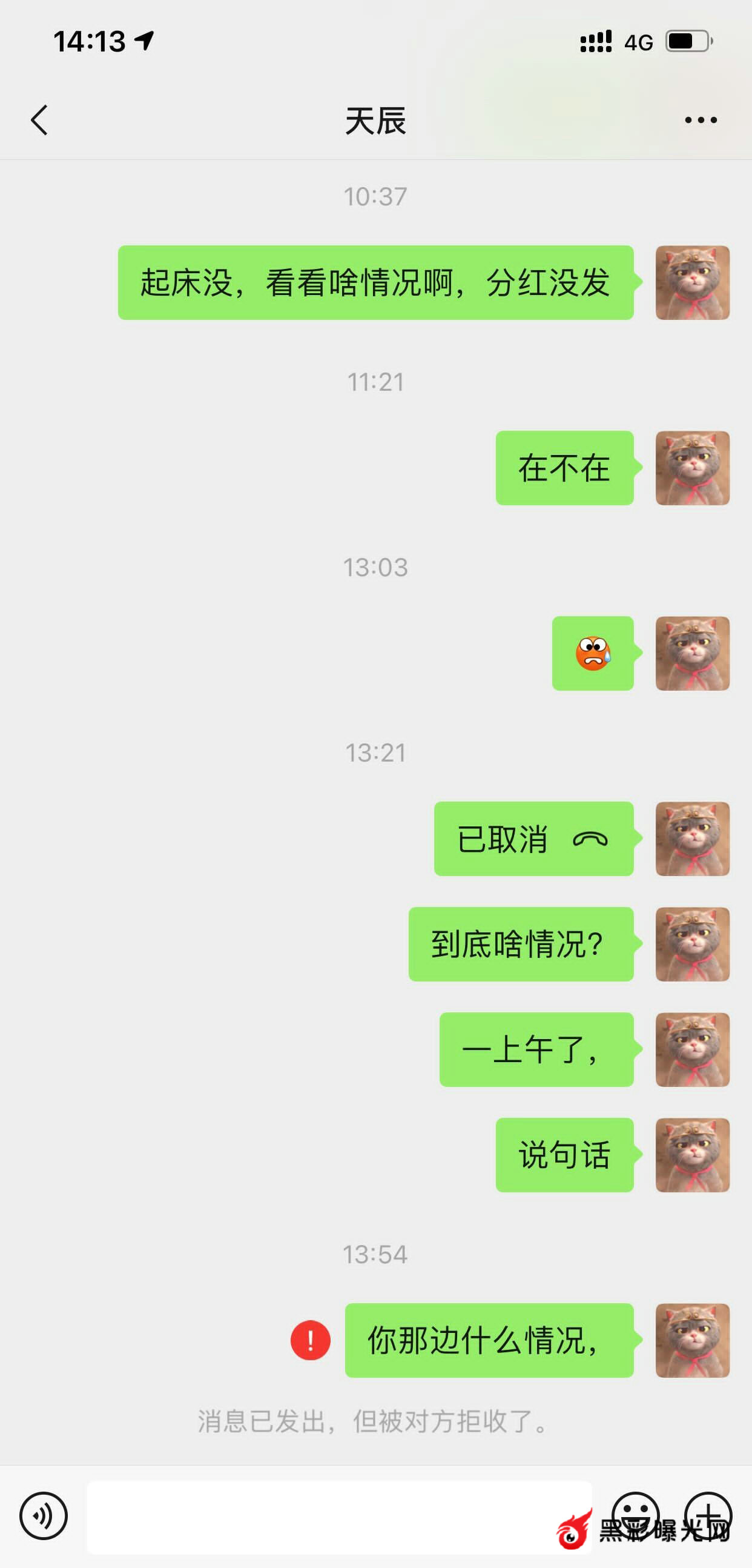Go back to the chat list
Screen dimensions: 752x1568
39,120
